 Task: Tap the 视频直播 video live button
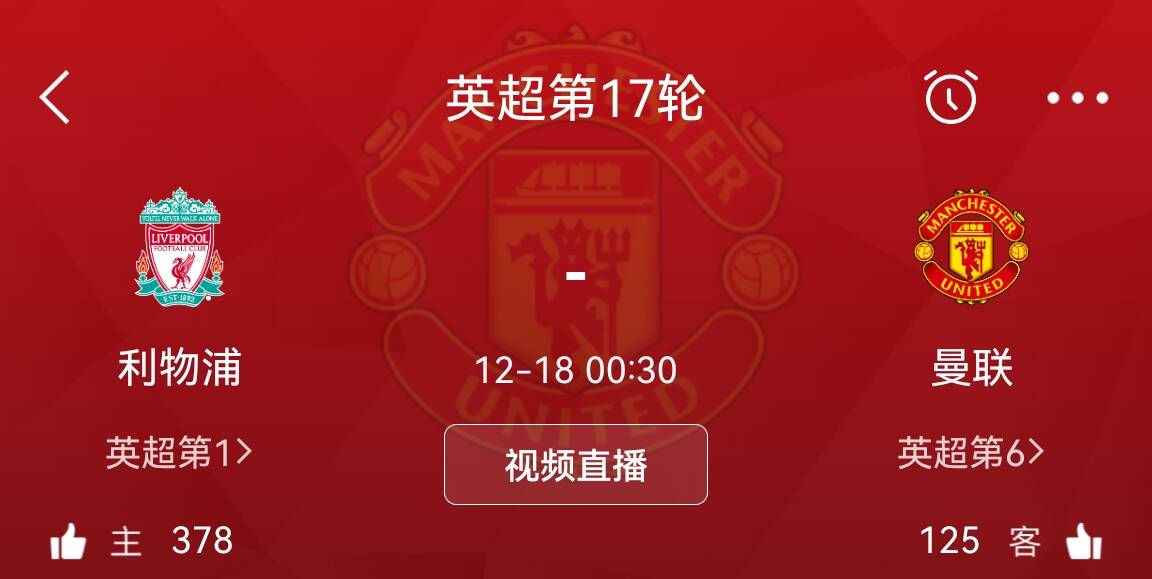point(576,465)
